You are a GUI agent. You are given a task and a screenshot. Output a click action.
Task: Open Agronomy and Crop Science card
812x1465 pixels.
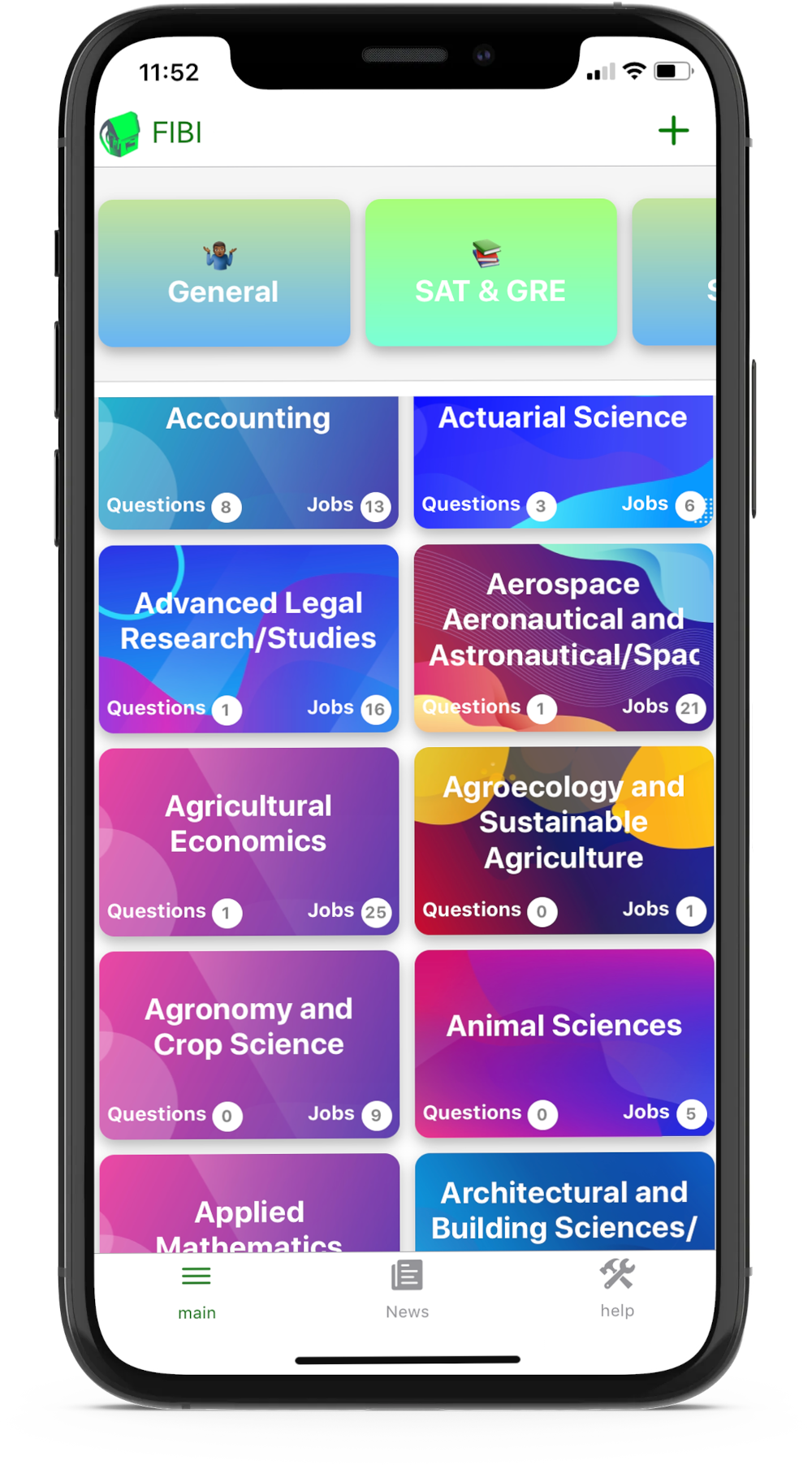[248, 1044]
